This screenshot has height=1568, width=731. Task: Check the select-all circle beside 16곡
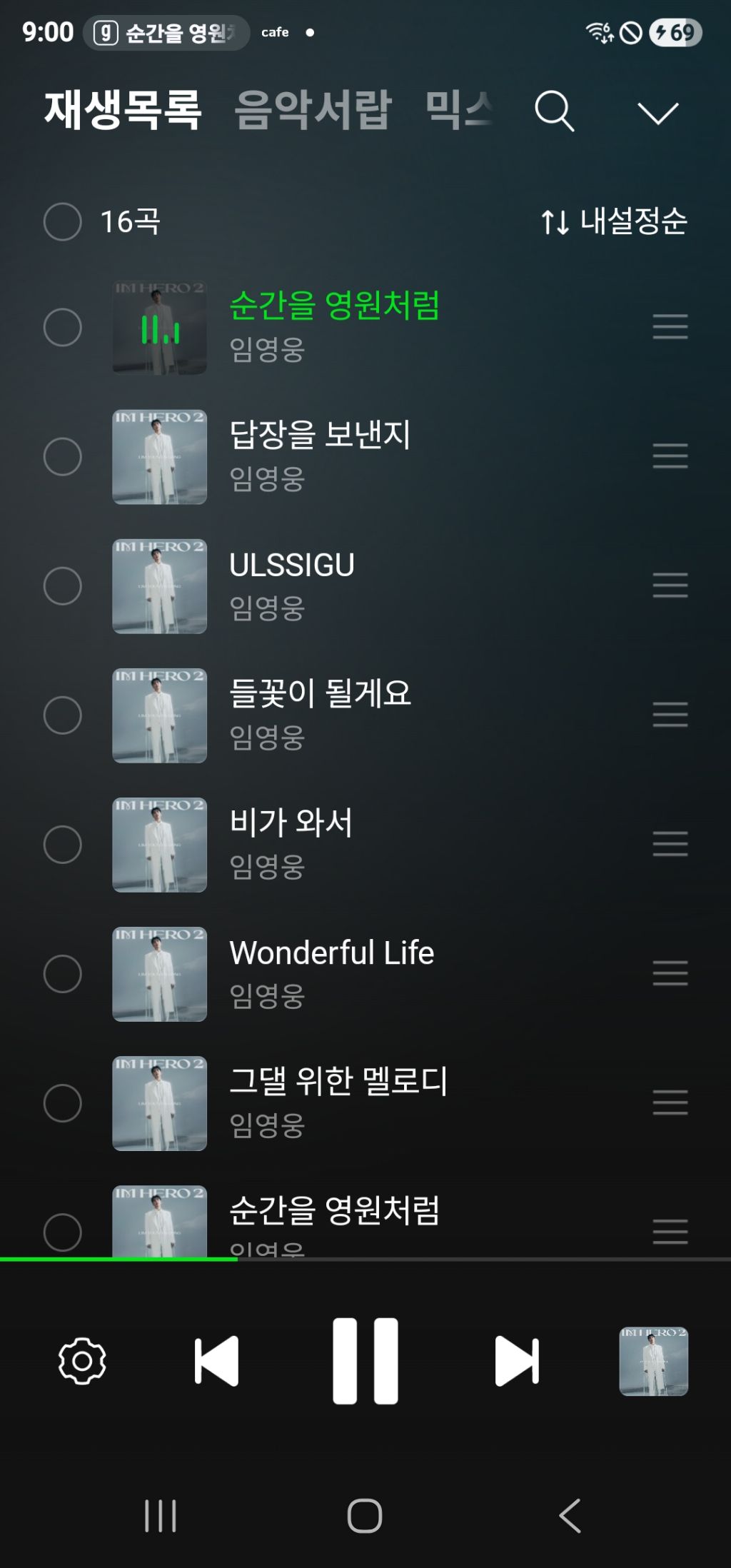[63, 221]
